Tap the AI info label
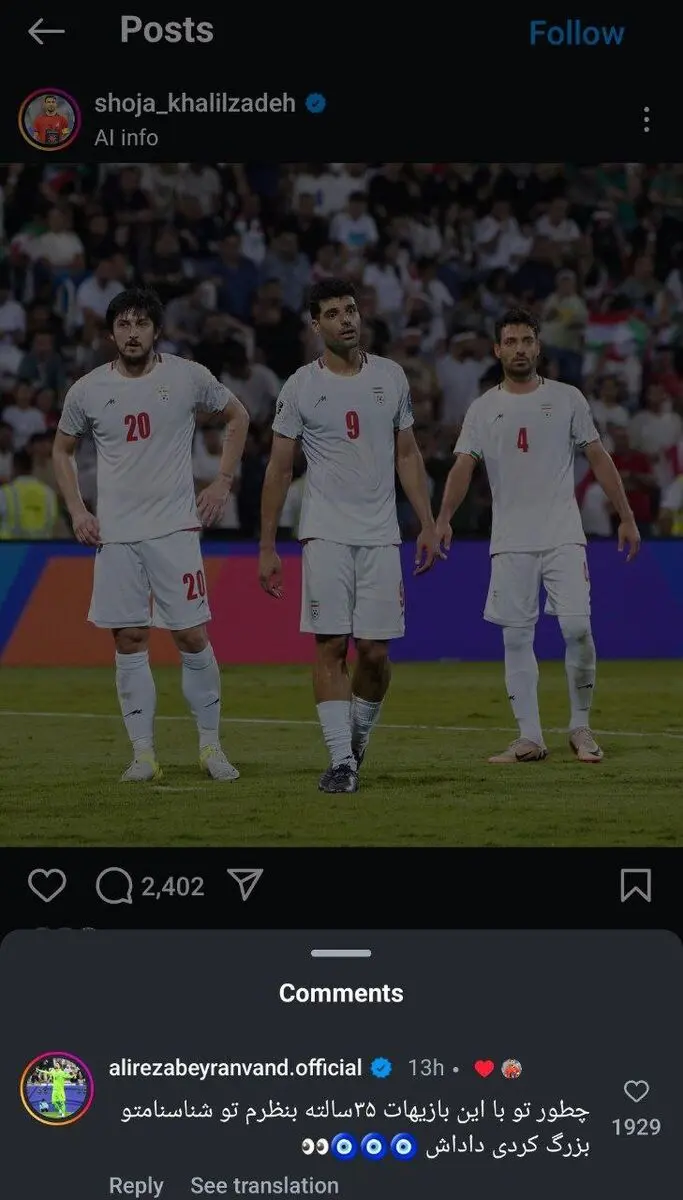The width and height of the screenshot is (683, 1200). pos(126,138)
